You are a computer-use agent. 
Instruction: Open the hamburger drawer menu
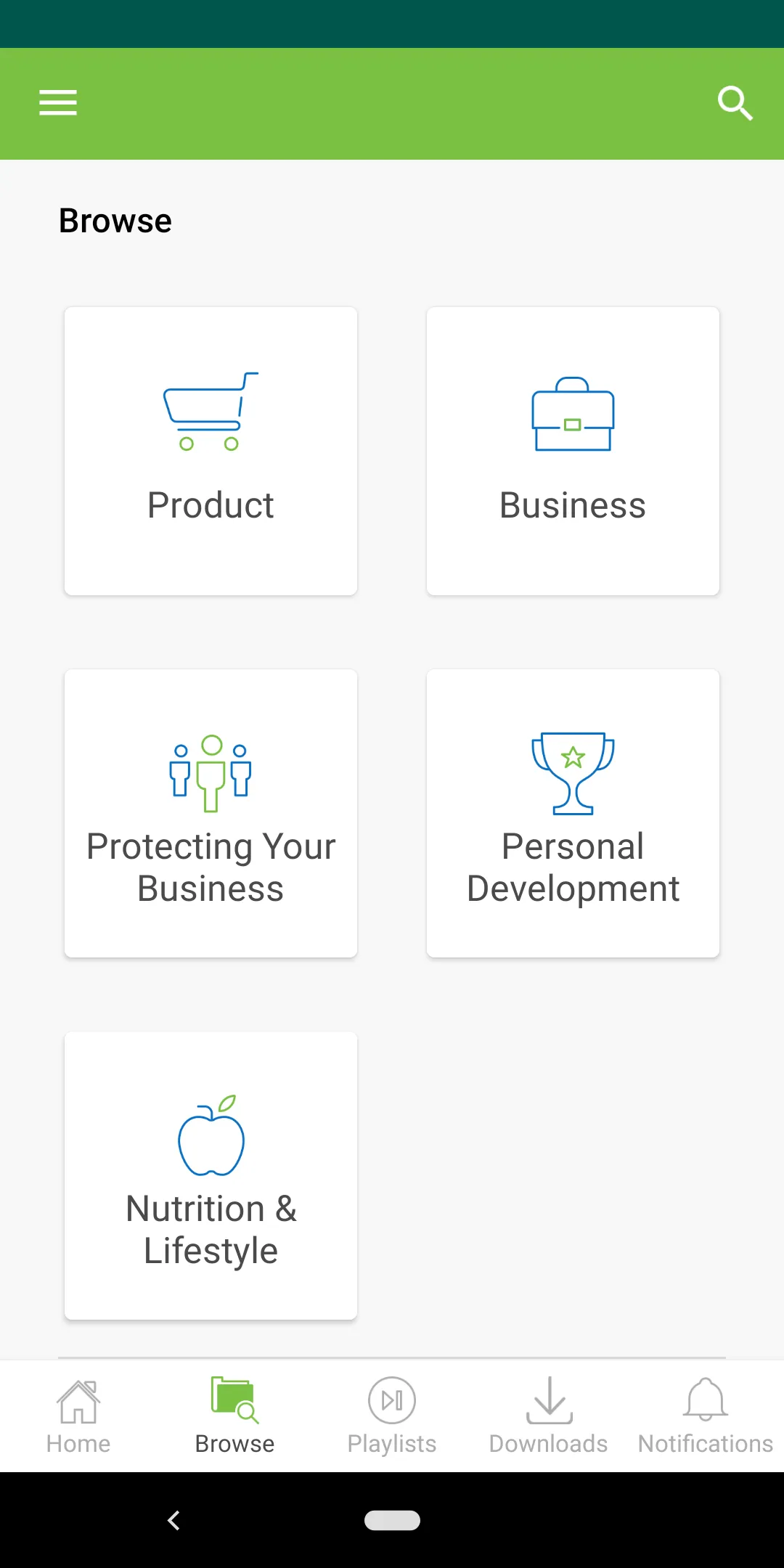coord(58,103)
